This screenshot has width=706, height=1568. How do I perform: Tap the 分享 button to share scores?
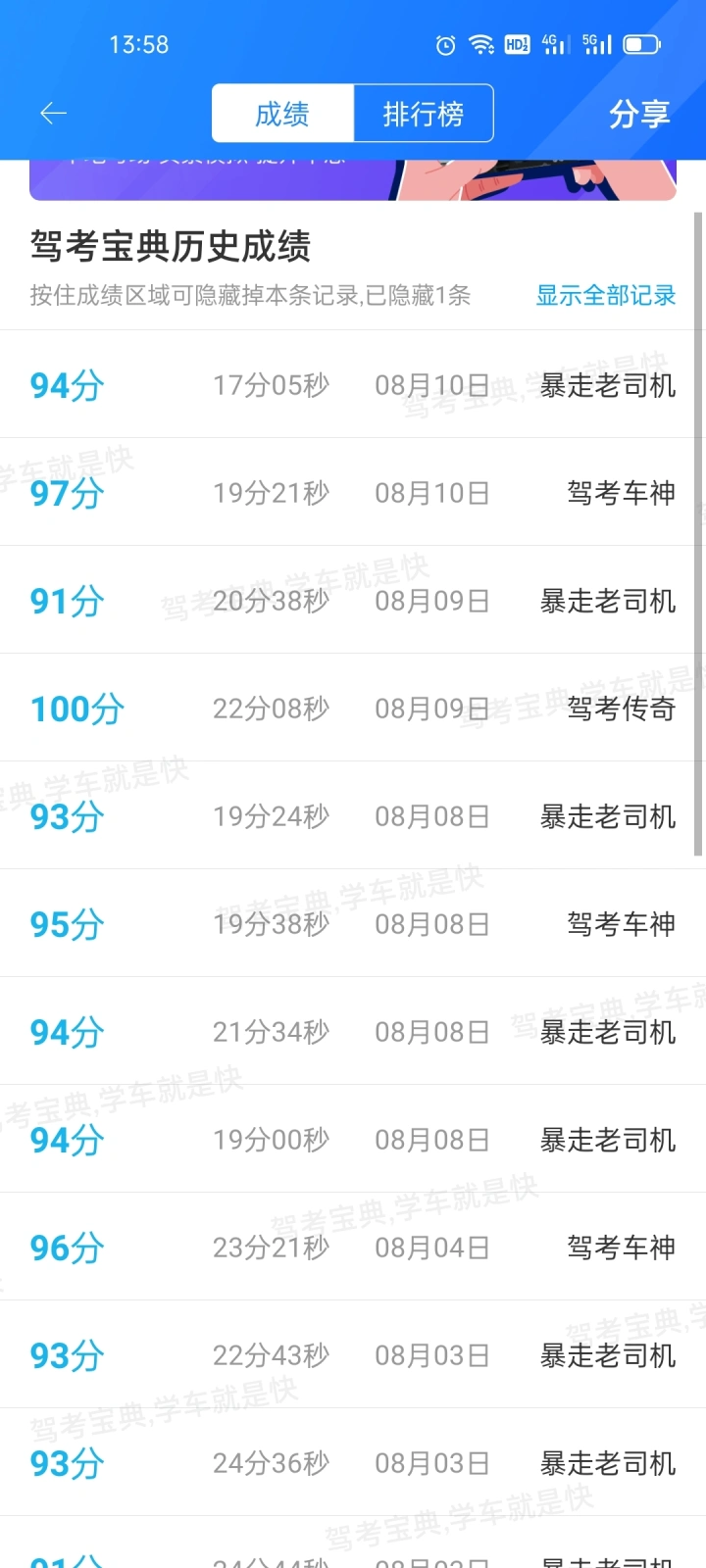(639, 114)
